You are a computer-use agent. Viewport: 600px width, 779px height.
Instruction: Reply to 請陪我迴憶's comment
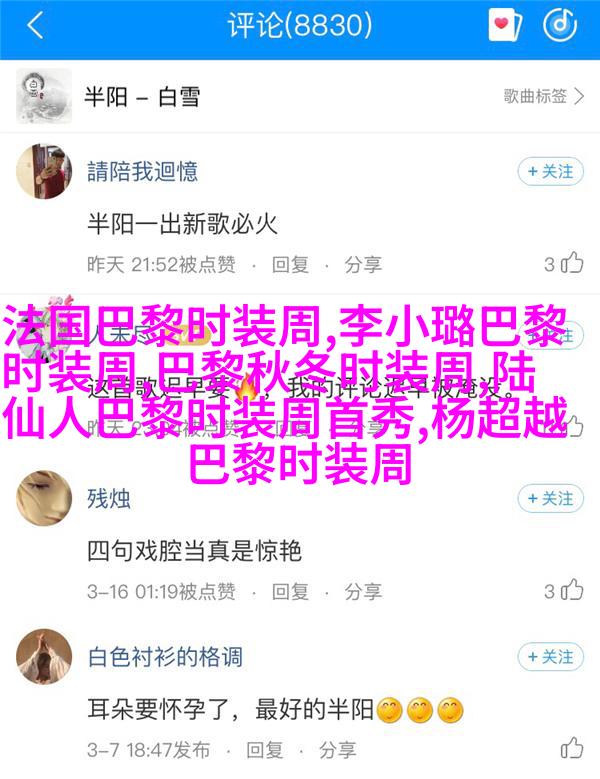coord(291,264)
